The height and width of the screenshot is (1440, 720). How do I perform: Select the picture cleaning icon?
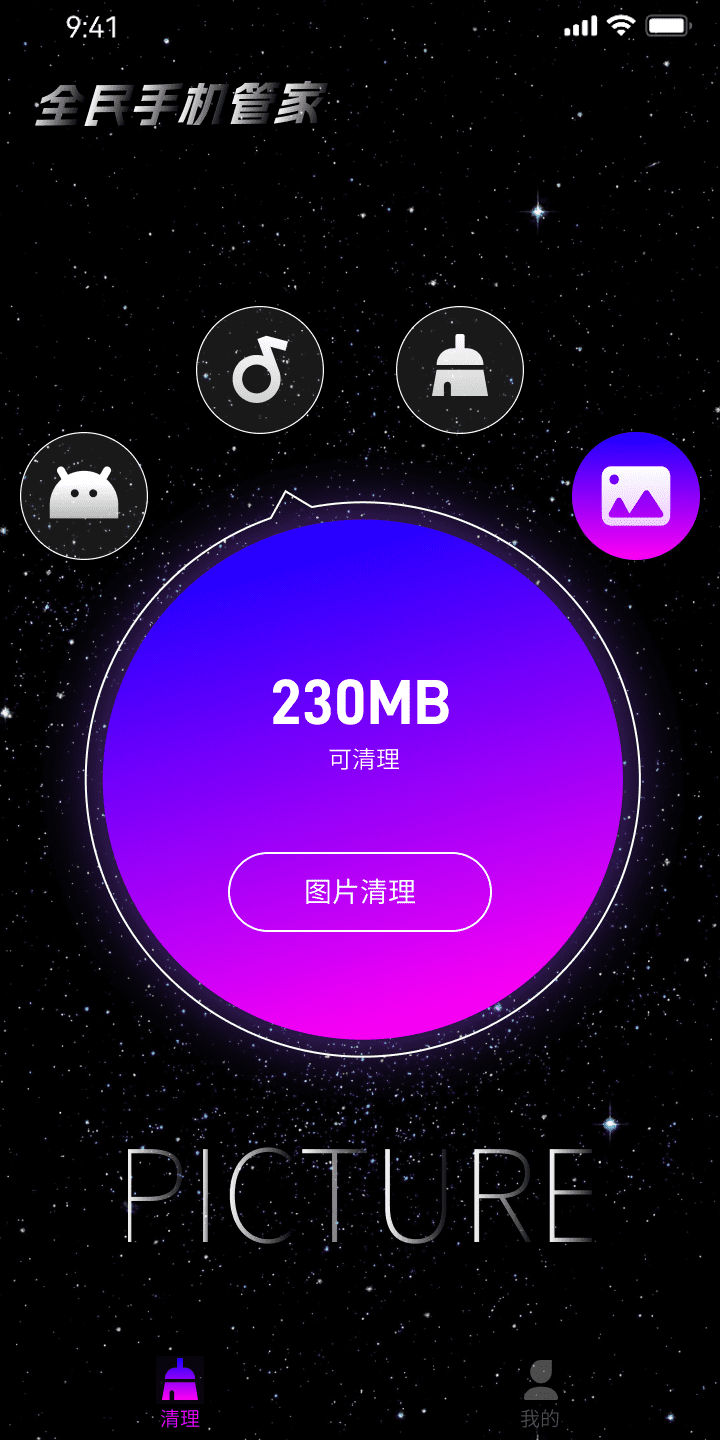[635, 496]
